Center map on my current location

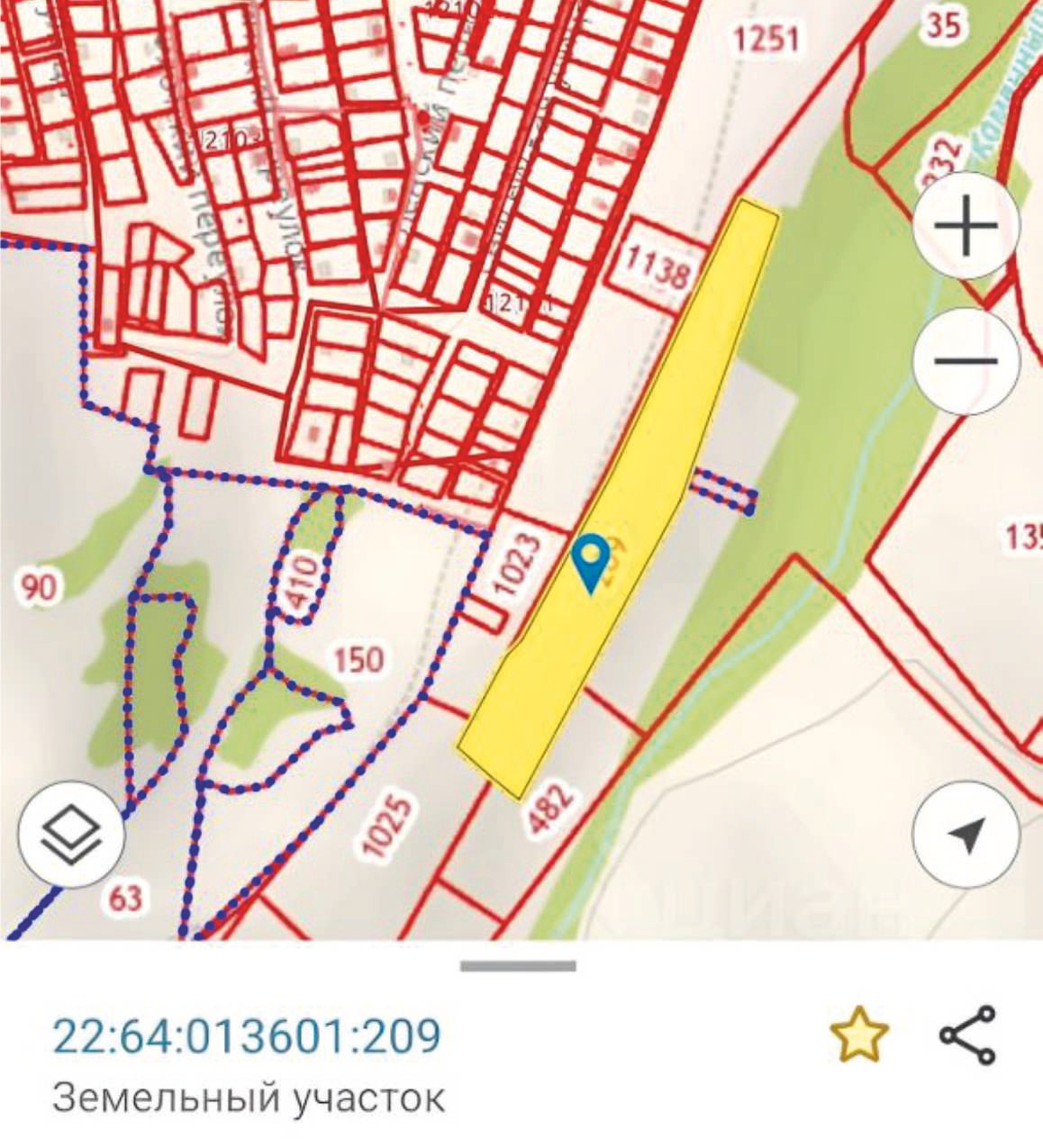(966, 835)
